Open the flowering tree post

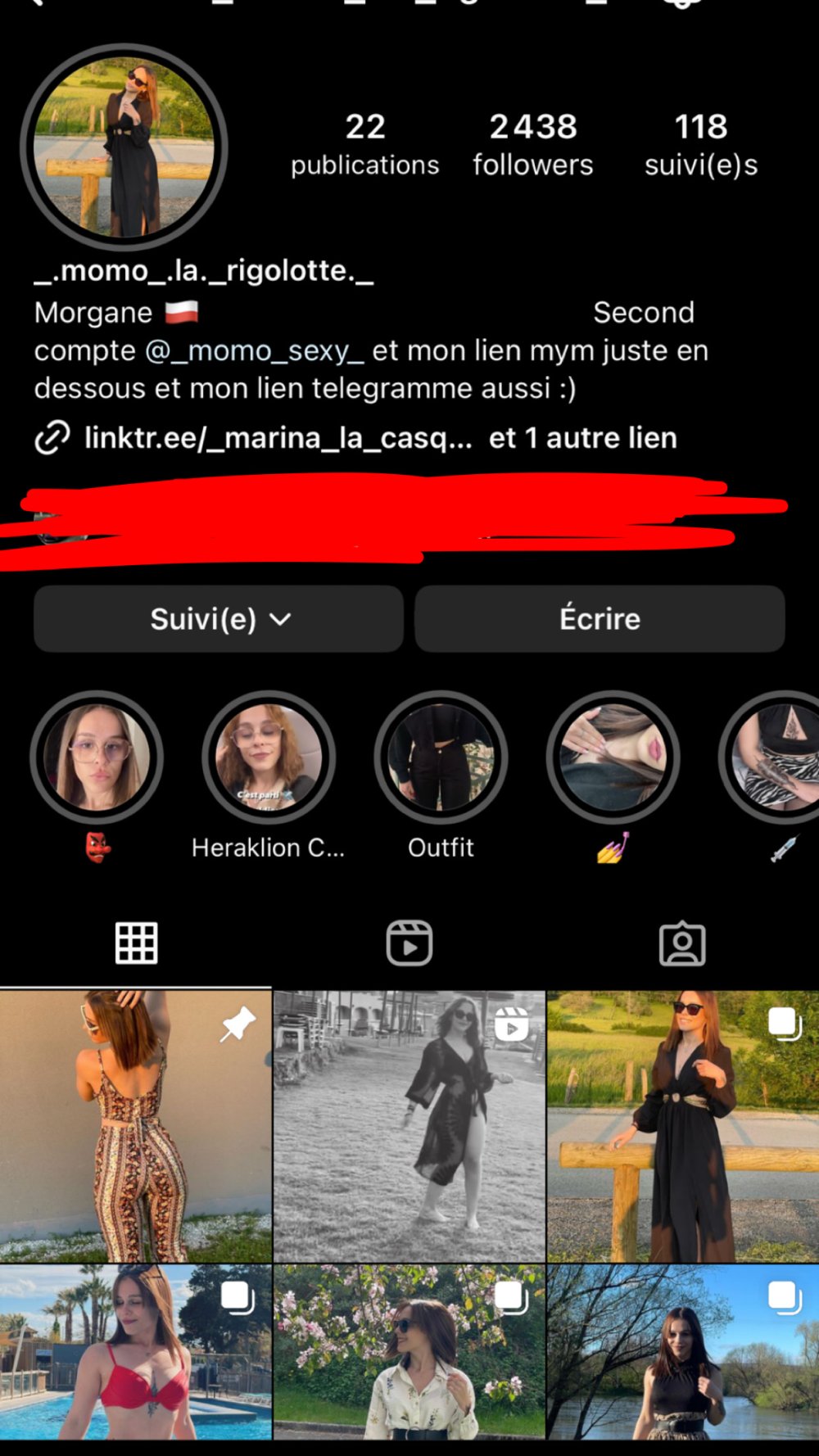pyautogui.click(x=409, y=1351)
